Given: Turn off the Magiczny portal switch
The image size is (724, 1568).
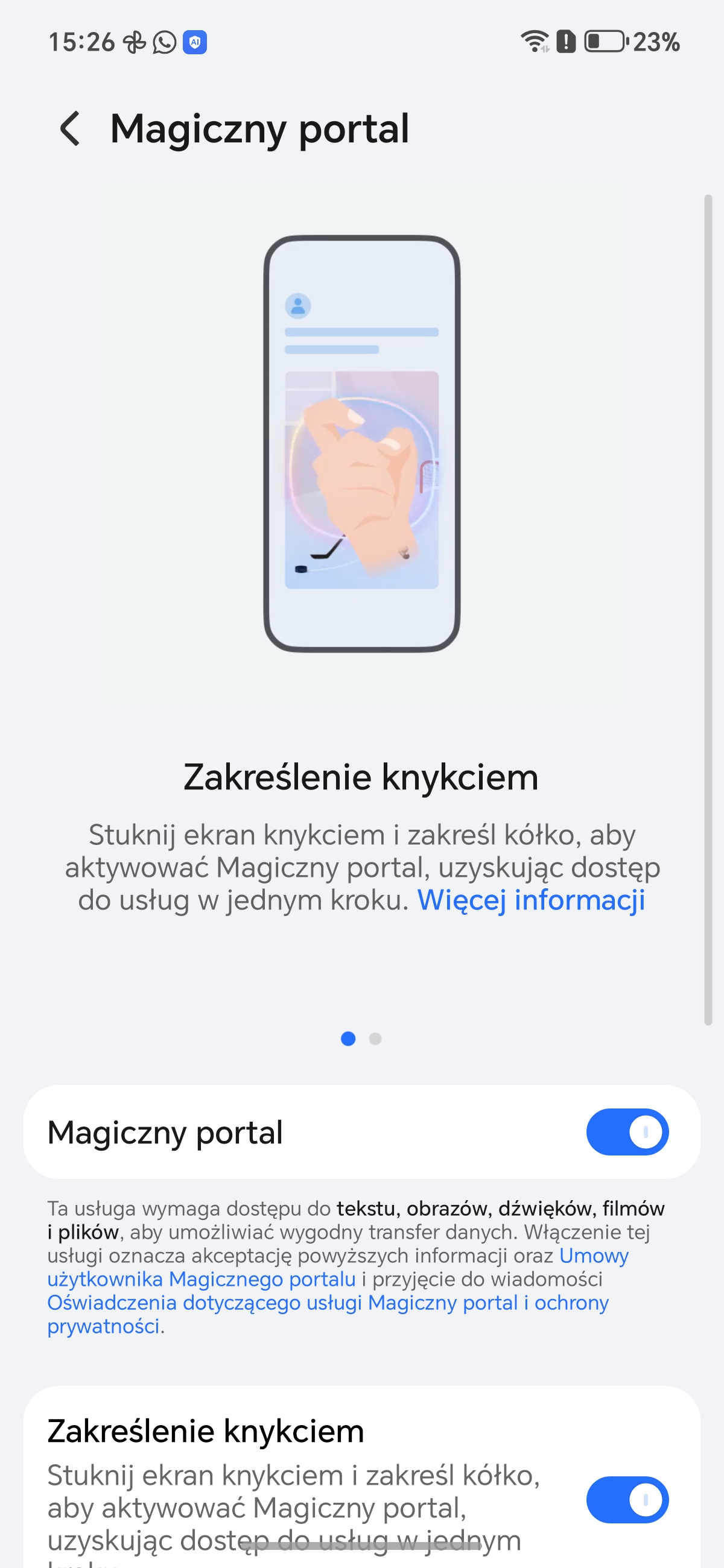Looking at the screenshot, I should tap(627, 1132).
